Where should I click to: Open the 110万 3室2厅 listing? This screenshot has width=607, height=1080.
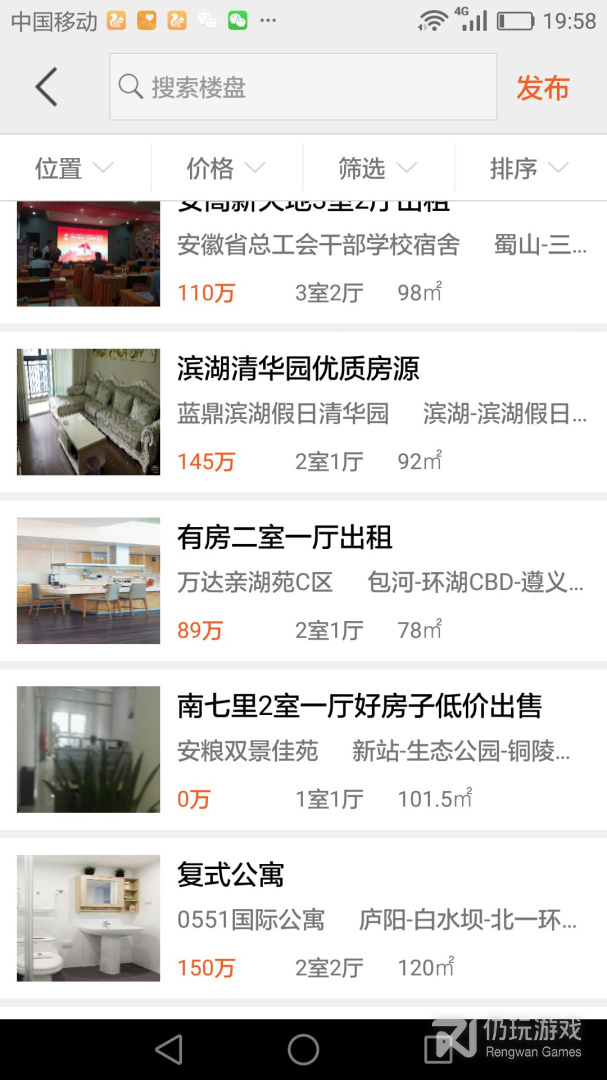tap(303, 262)
